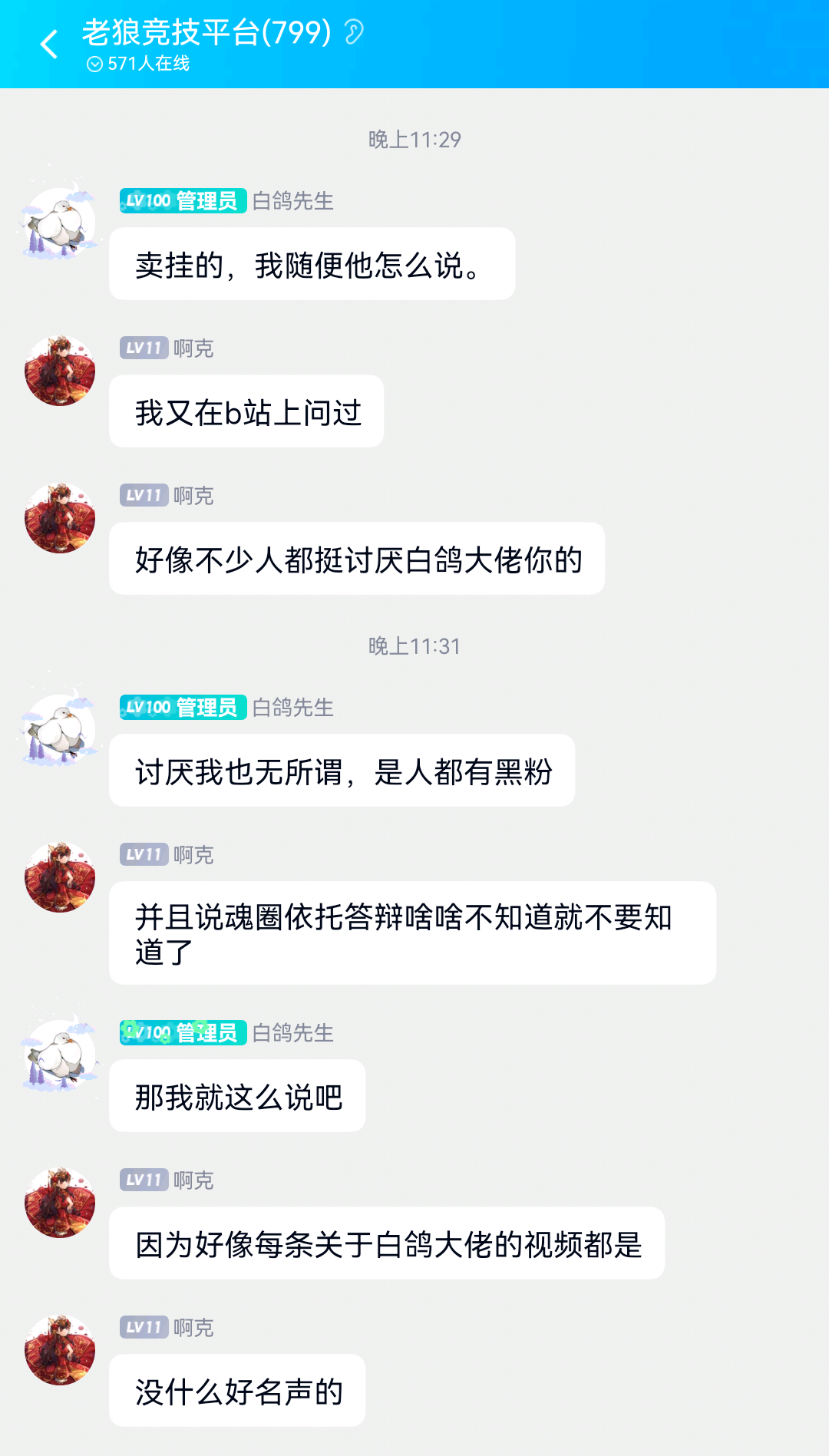Open 白鸽先生's avatar beside '那我就这么说吧'

coord(60,1054)
